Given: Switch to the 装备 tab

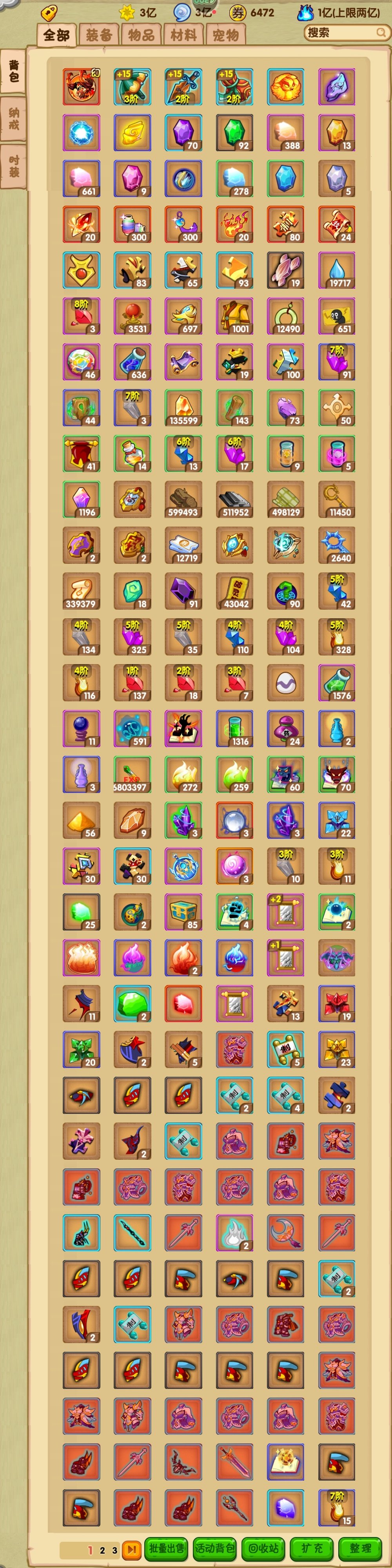Looking at the screenshot, I should 99,35.
